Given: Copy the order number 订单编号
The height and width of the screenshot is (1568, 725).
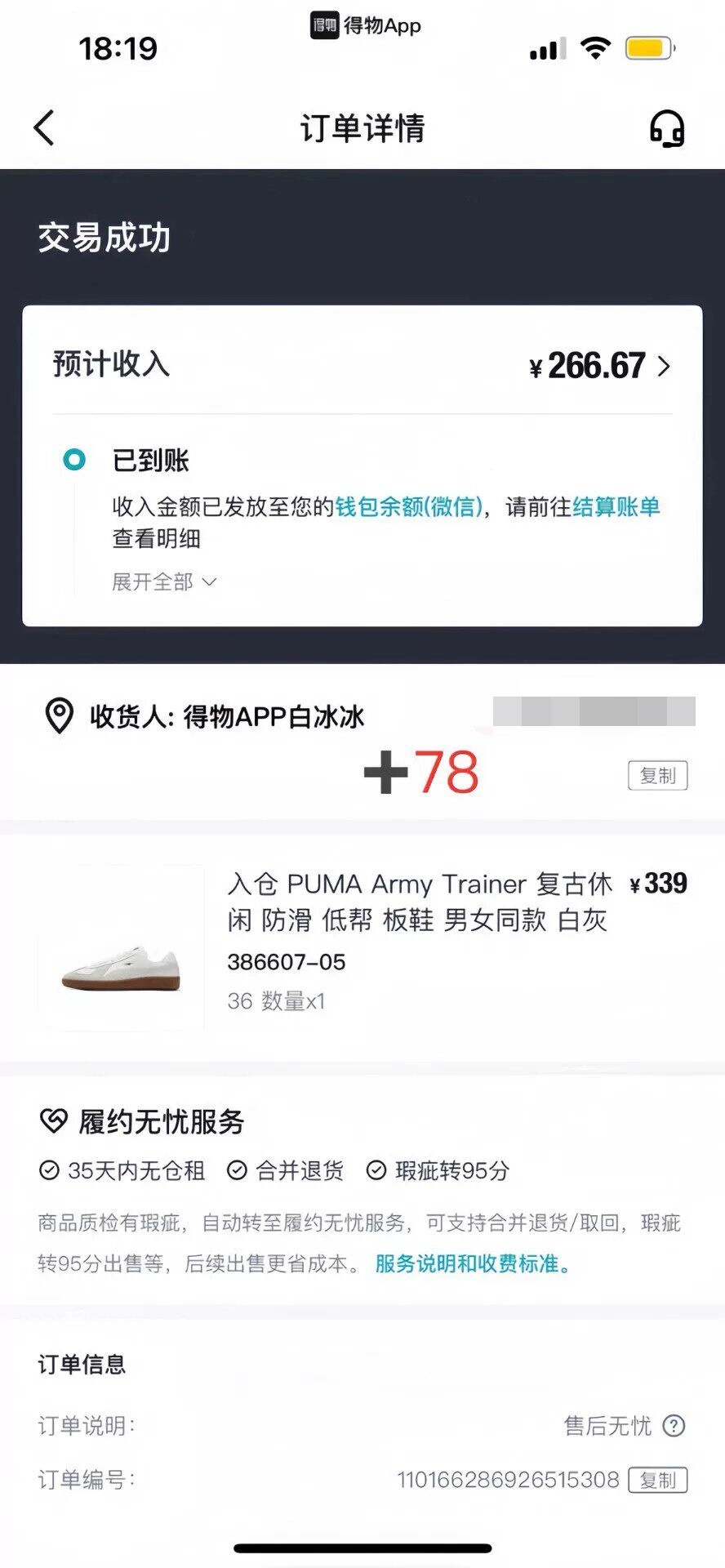Looking at the screenshot, I should pos(657,1480).
